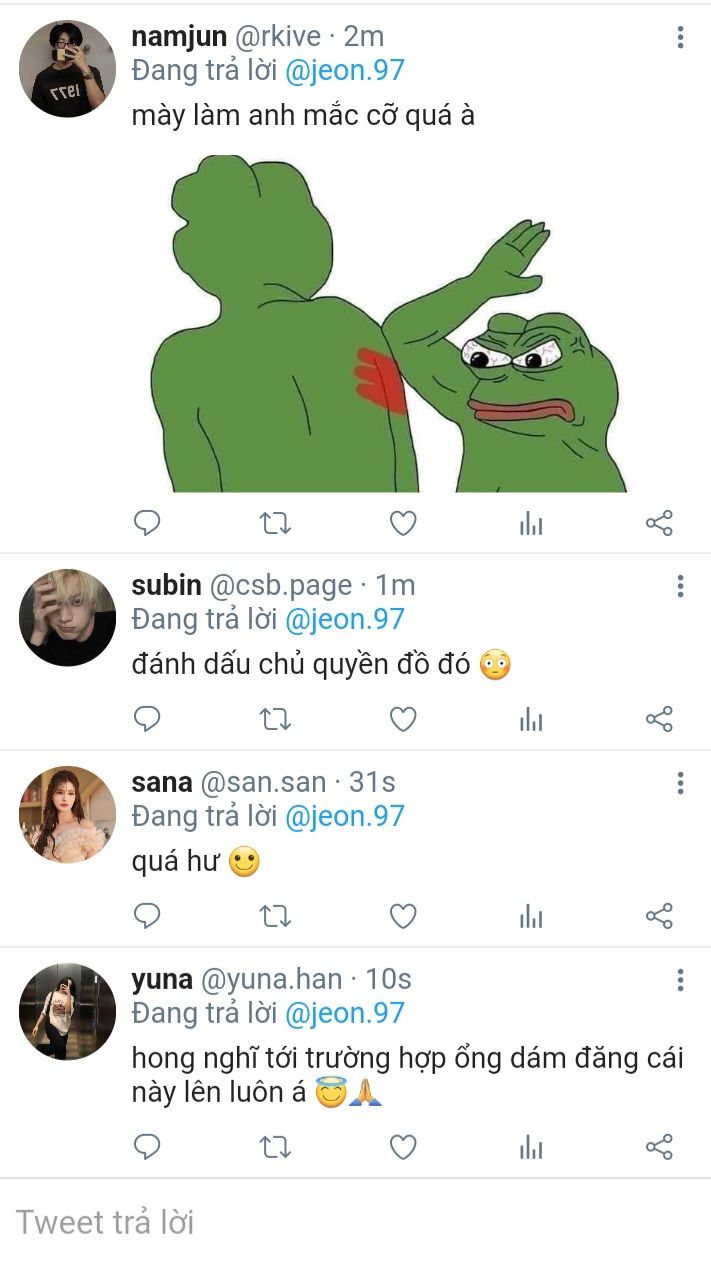The height and width of the screenshot is (1266, 711).
Task: Open overflow menu on yuna's tweet
Action: (680, 980)
